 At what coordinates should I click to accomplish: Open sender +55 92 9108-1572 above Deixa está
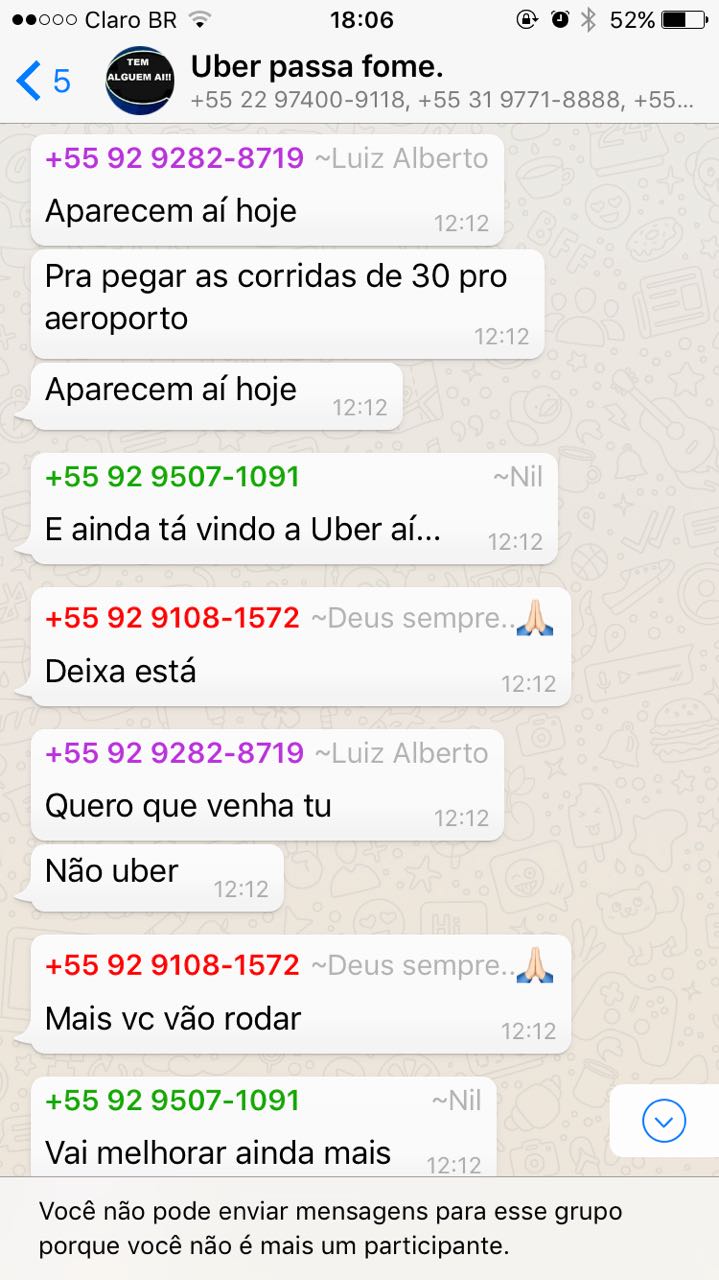[172, 618]
